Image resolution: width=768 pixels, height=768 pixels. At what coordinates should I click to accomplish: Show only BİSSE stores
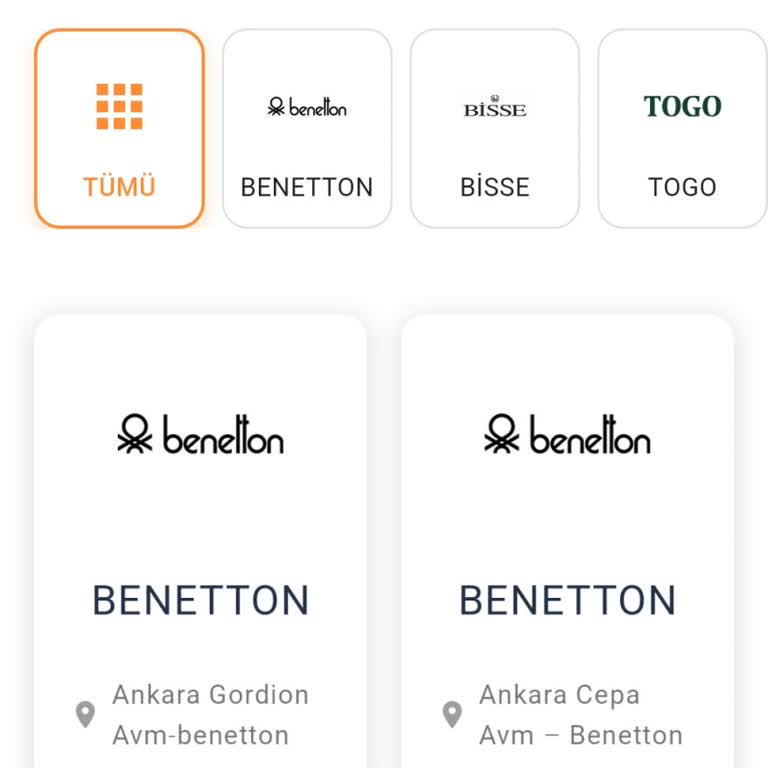coord(495,129)
